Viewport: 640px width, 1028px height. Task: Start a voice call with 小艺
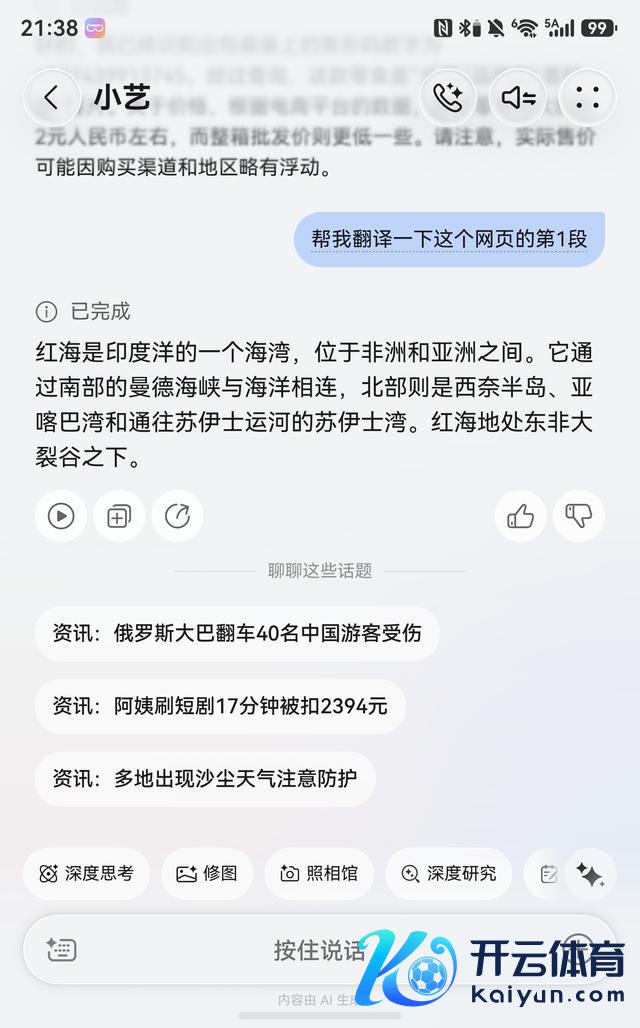(x=447, y=98)
